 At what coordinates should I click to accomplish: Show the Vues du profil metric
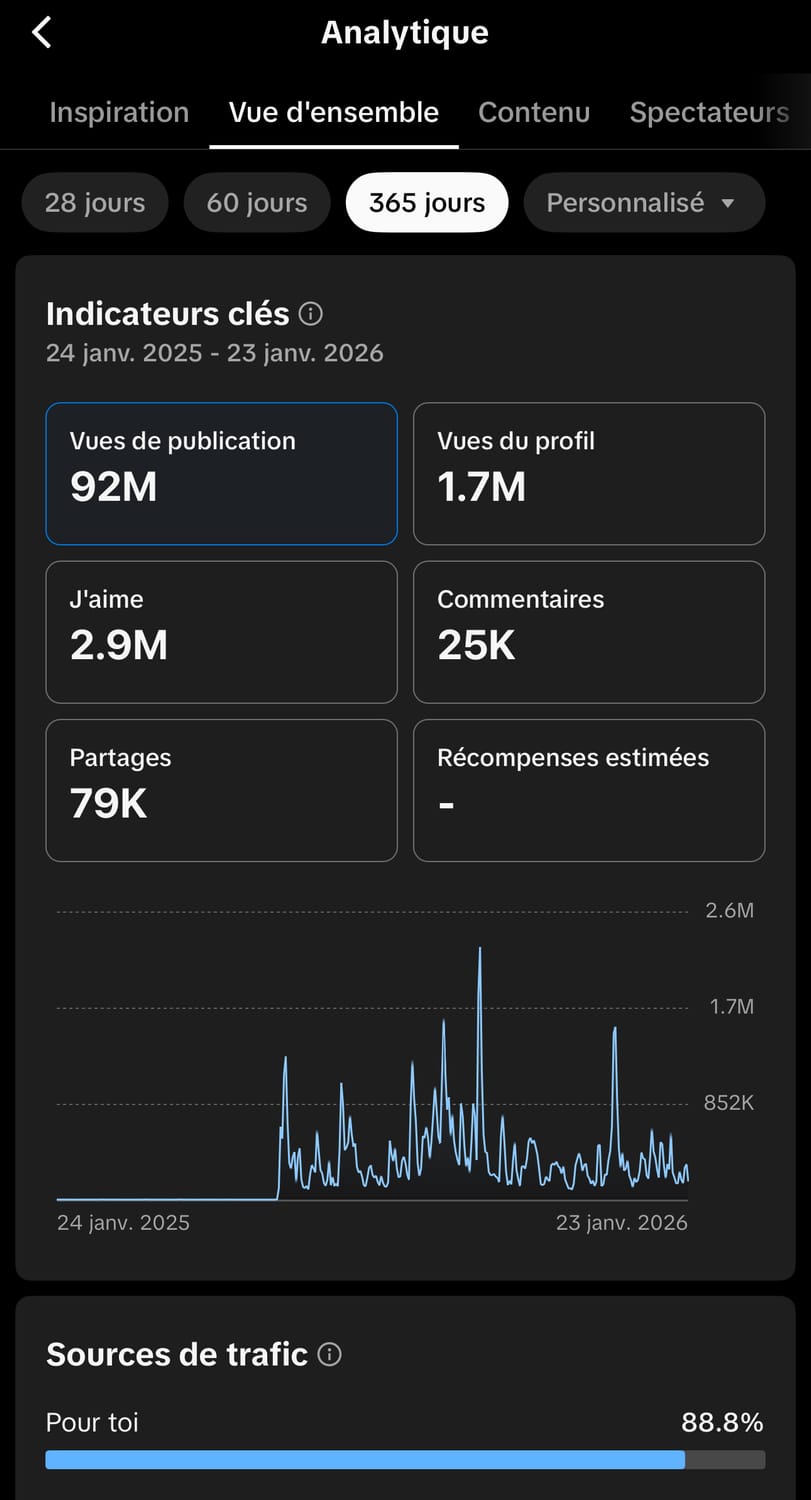(589, 474)
